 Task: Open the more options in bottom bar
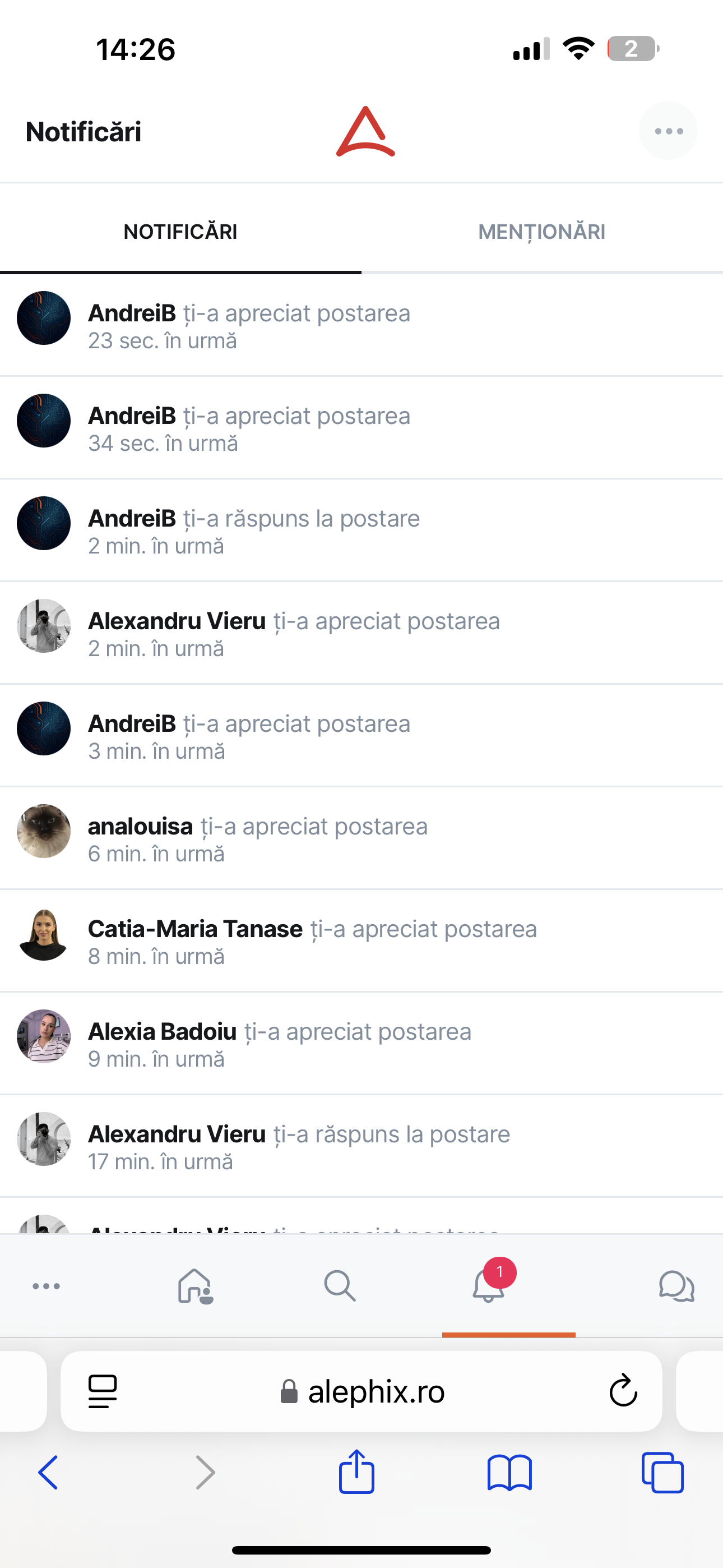click(x=47, y=1285)
